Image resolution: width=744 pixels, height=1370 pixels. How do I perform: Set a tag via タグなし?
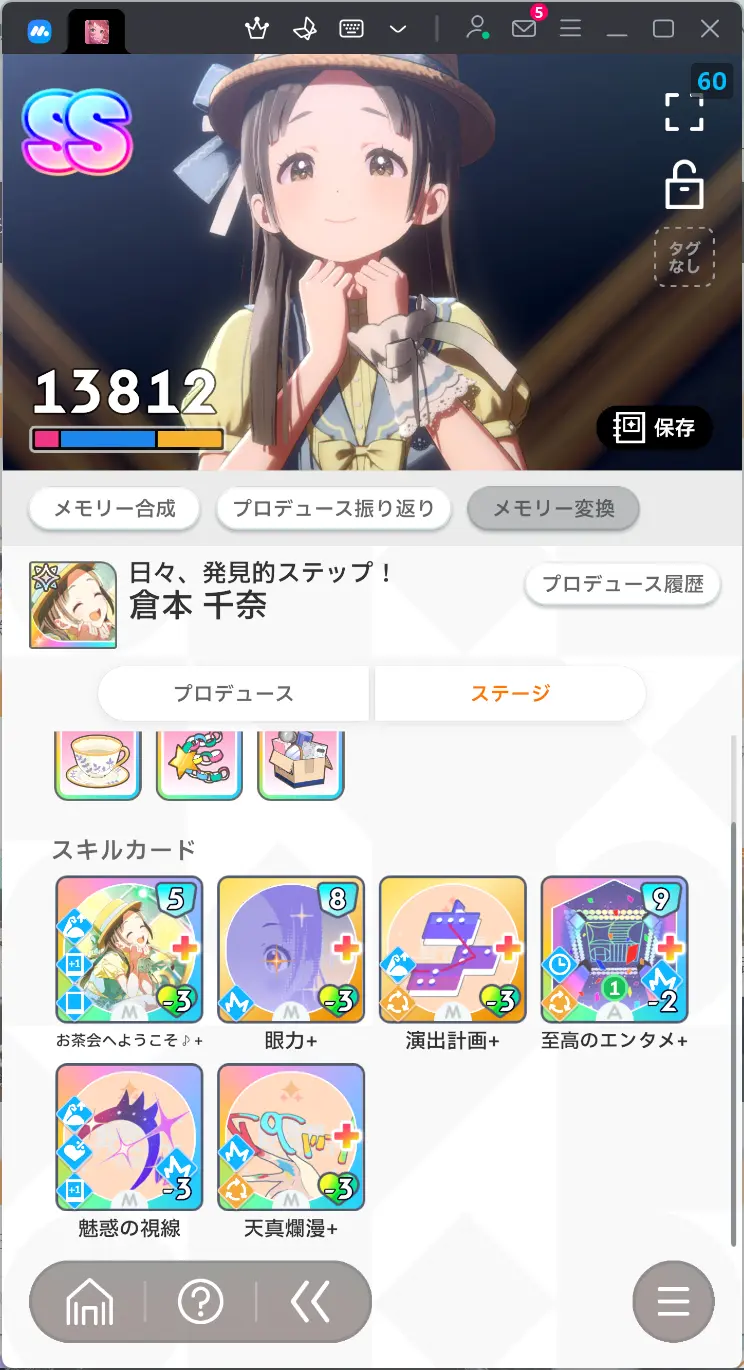pyautogui.click(x=684, y=257)
